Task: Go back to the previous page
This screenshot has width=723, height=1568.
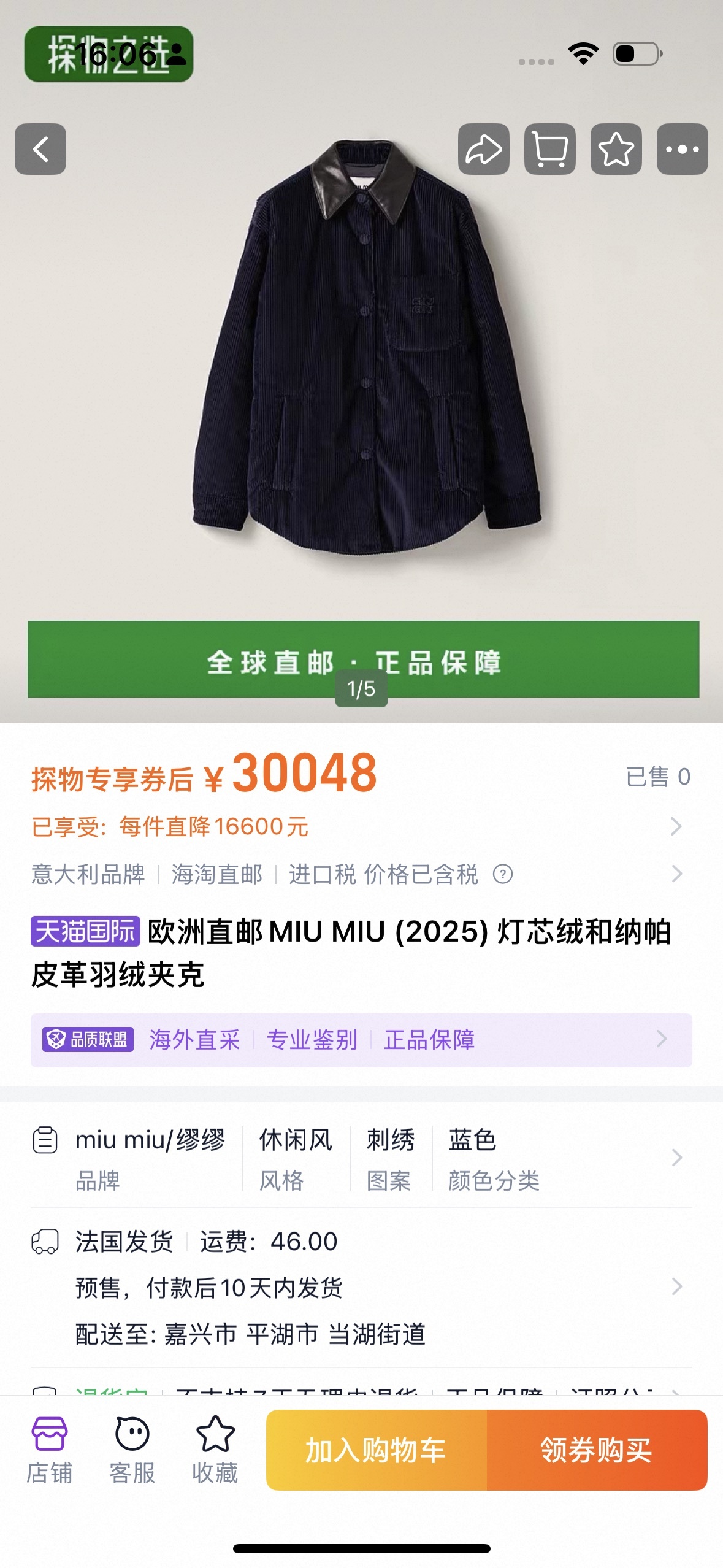Action: 40,149
